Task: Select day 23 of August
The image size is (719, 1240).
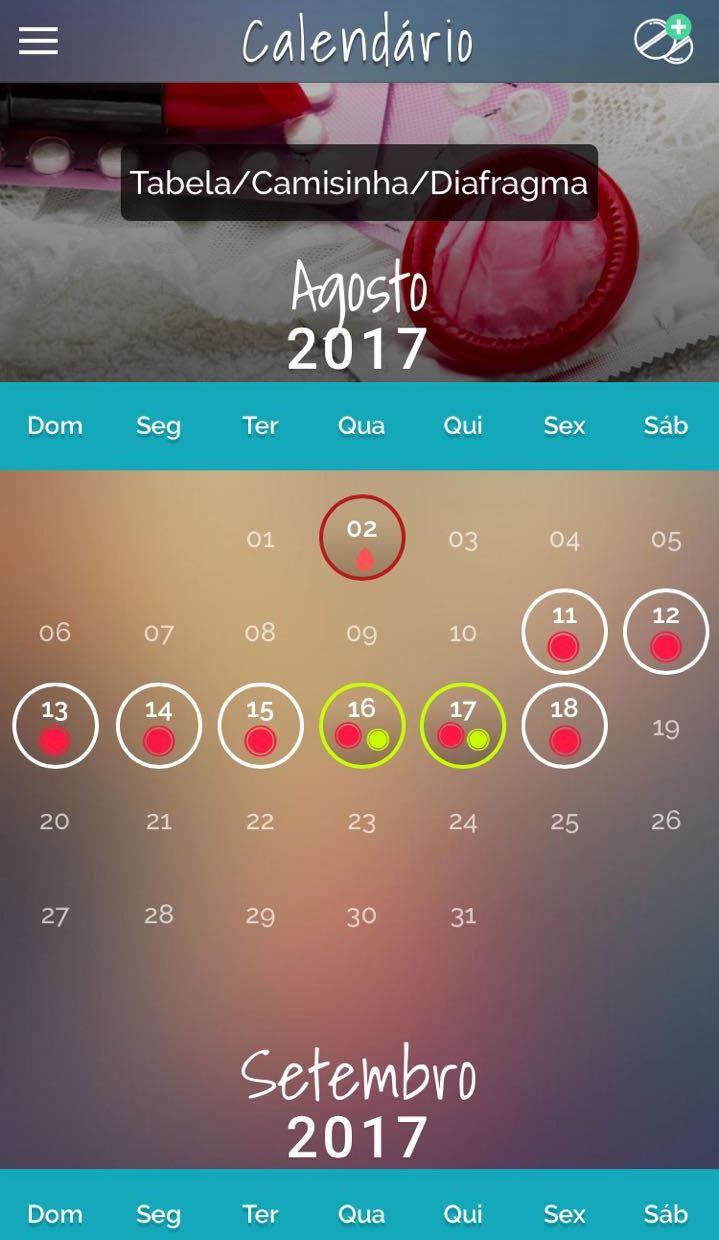Action: (x=362, y=822)
